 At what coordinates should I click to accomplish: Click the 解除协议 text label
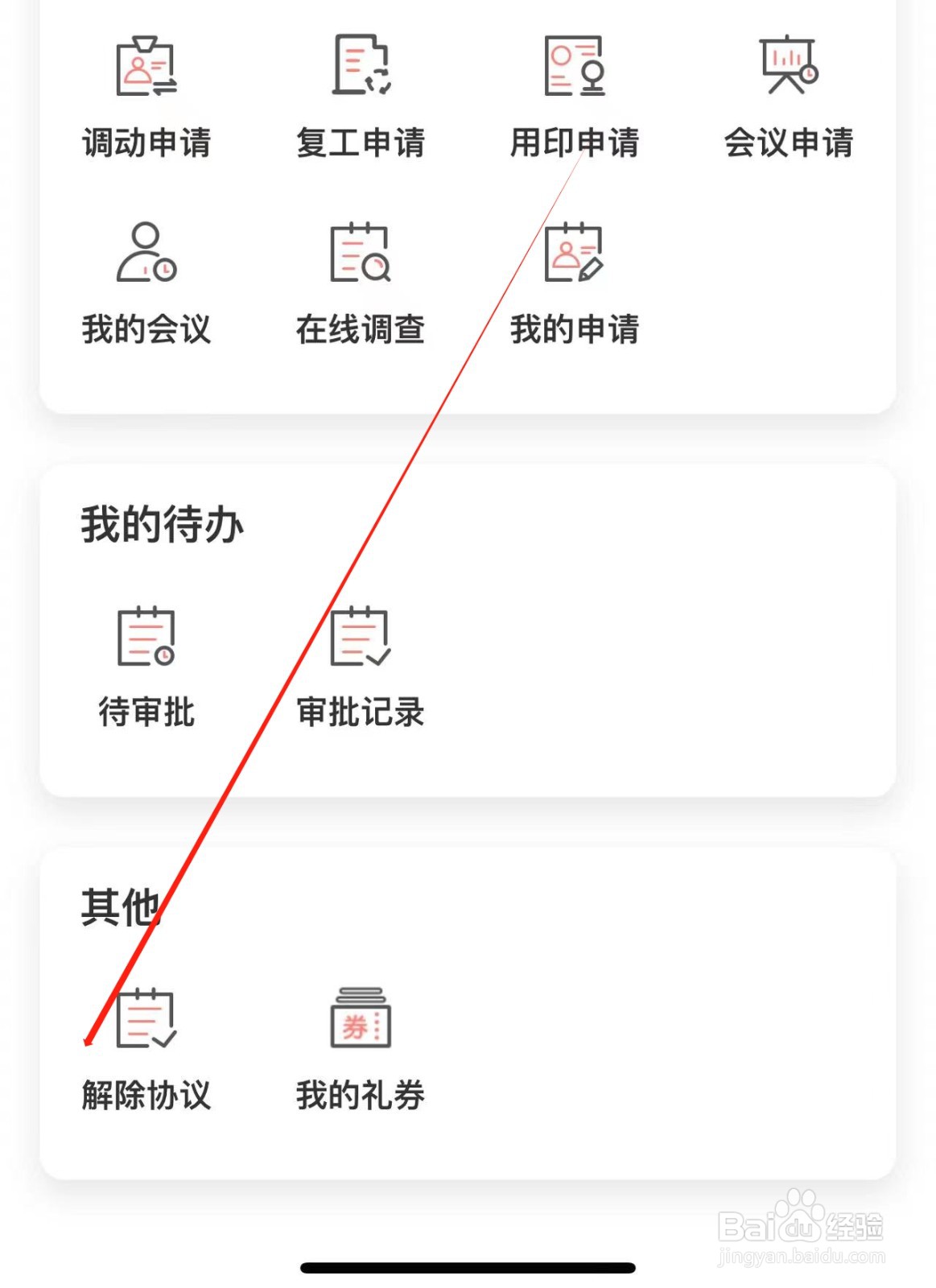point(145,1095)
